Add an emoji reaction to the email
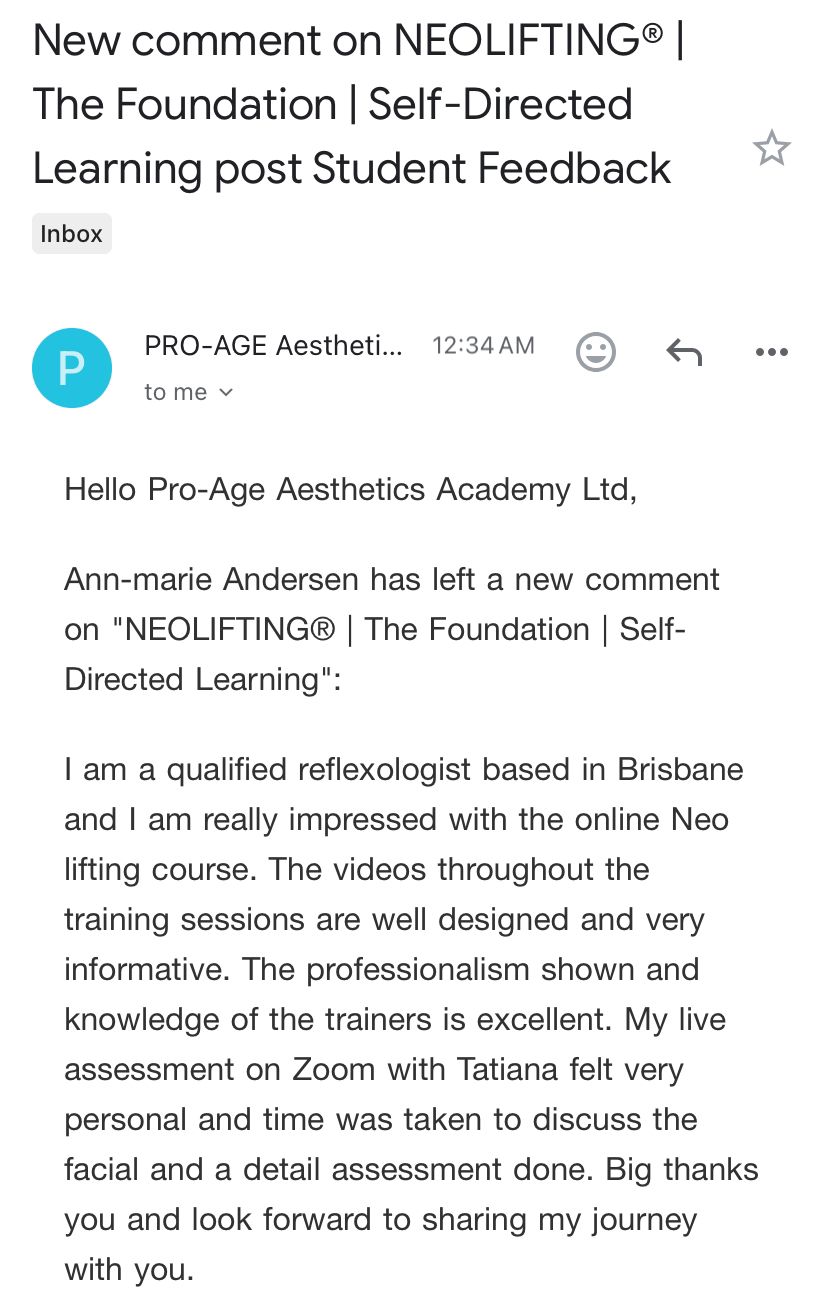The height and width of the screenshot is (1306, 828). pyautogui.click(x=596, y=352)
